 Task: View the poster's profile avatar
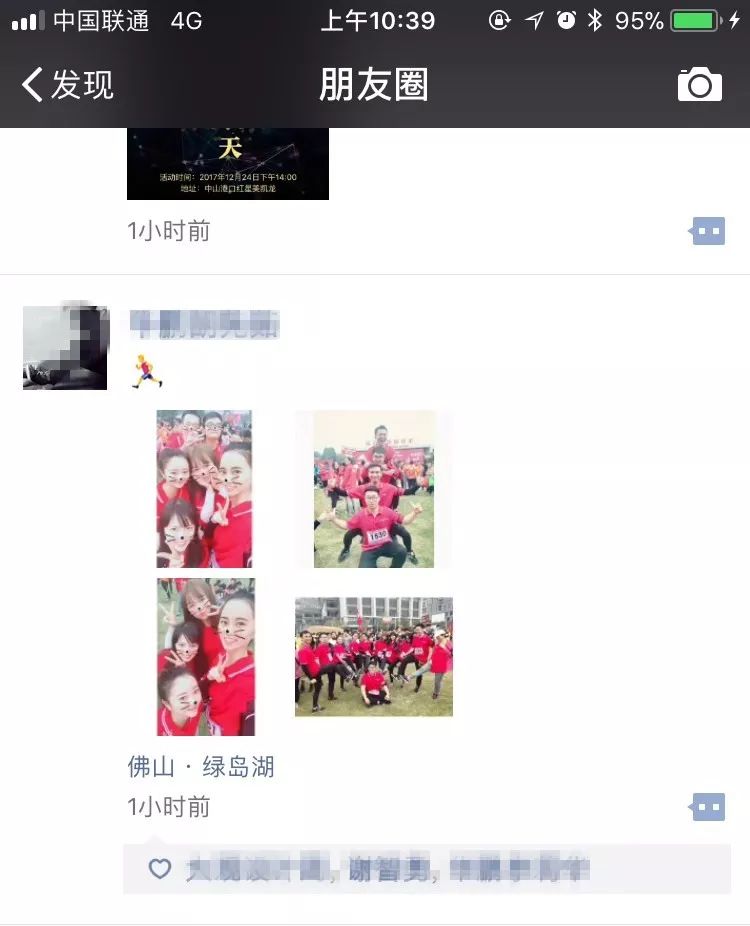coord(65,347)
